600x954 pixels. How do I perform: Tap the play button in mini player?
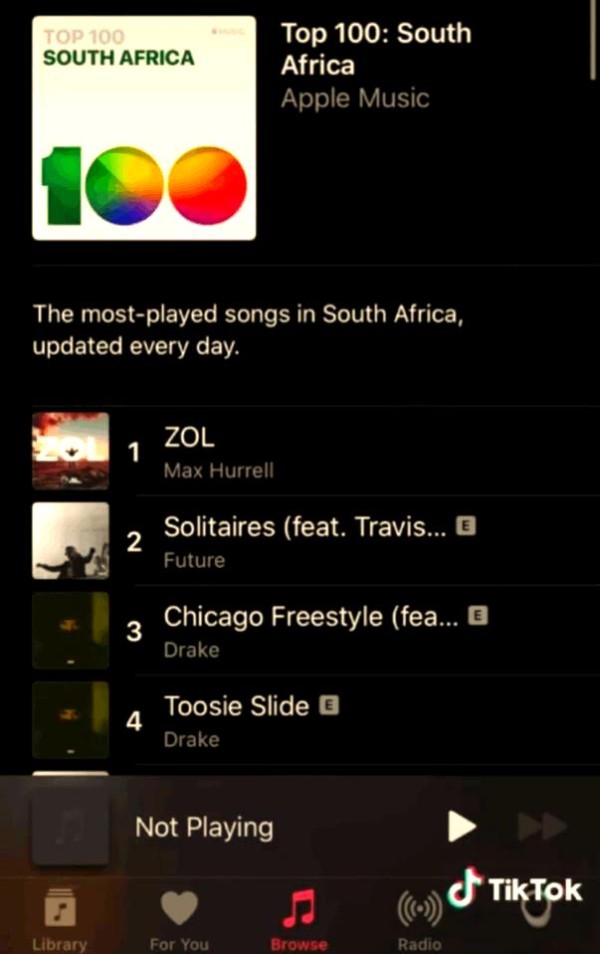click(461, 827)
